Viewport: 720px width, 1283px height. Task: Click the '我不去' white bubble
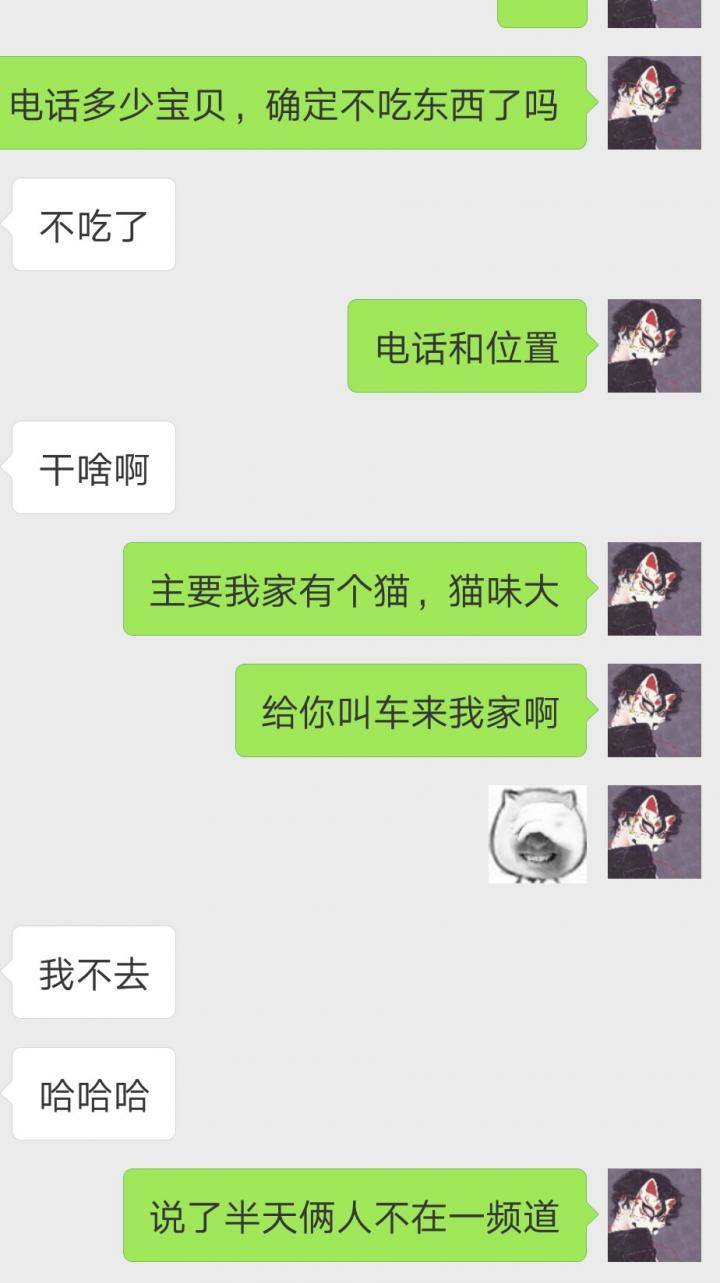(92, 972)
